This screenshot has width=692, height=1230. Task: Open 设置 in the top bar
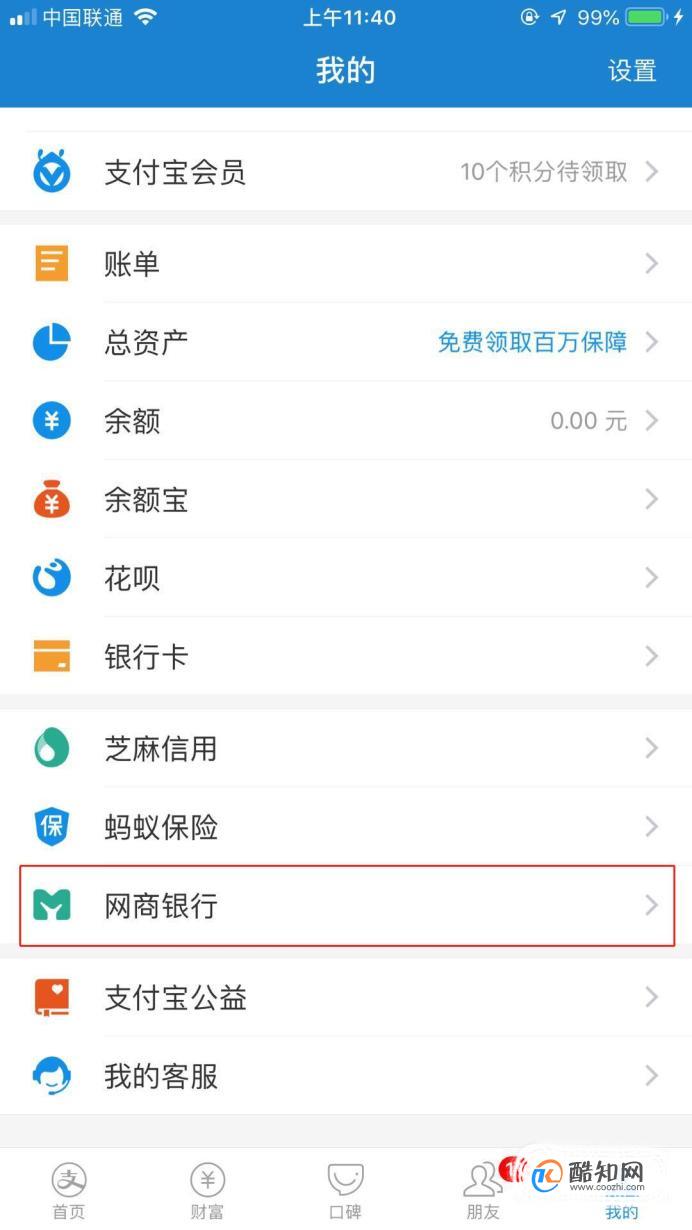[632, 71]
